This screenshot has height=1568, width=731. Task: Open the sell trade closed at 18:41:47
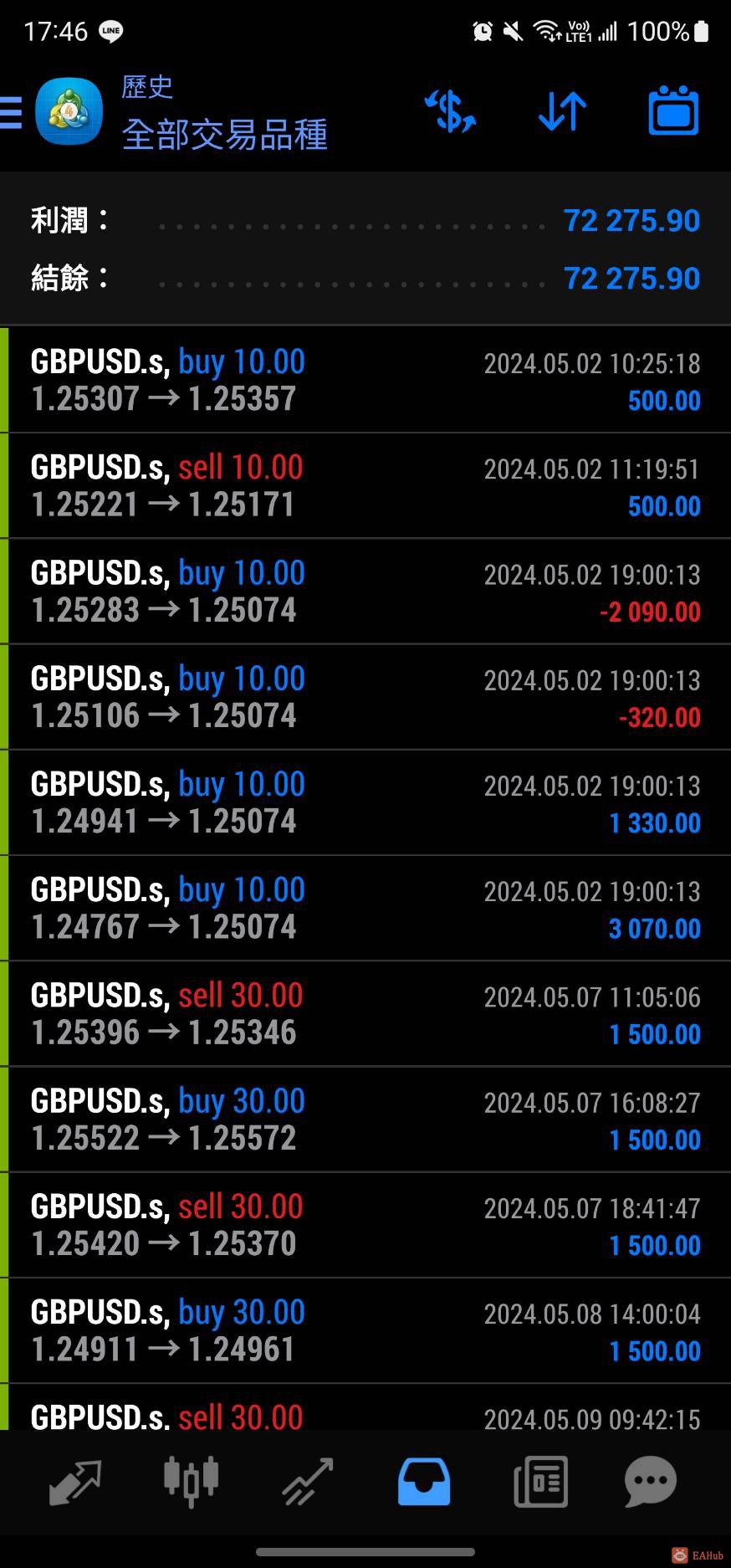[x=365, y=1225]
